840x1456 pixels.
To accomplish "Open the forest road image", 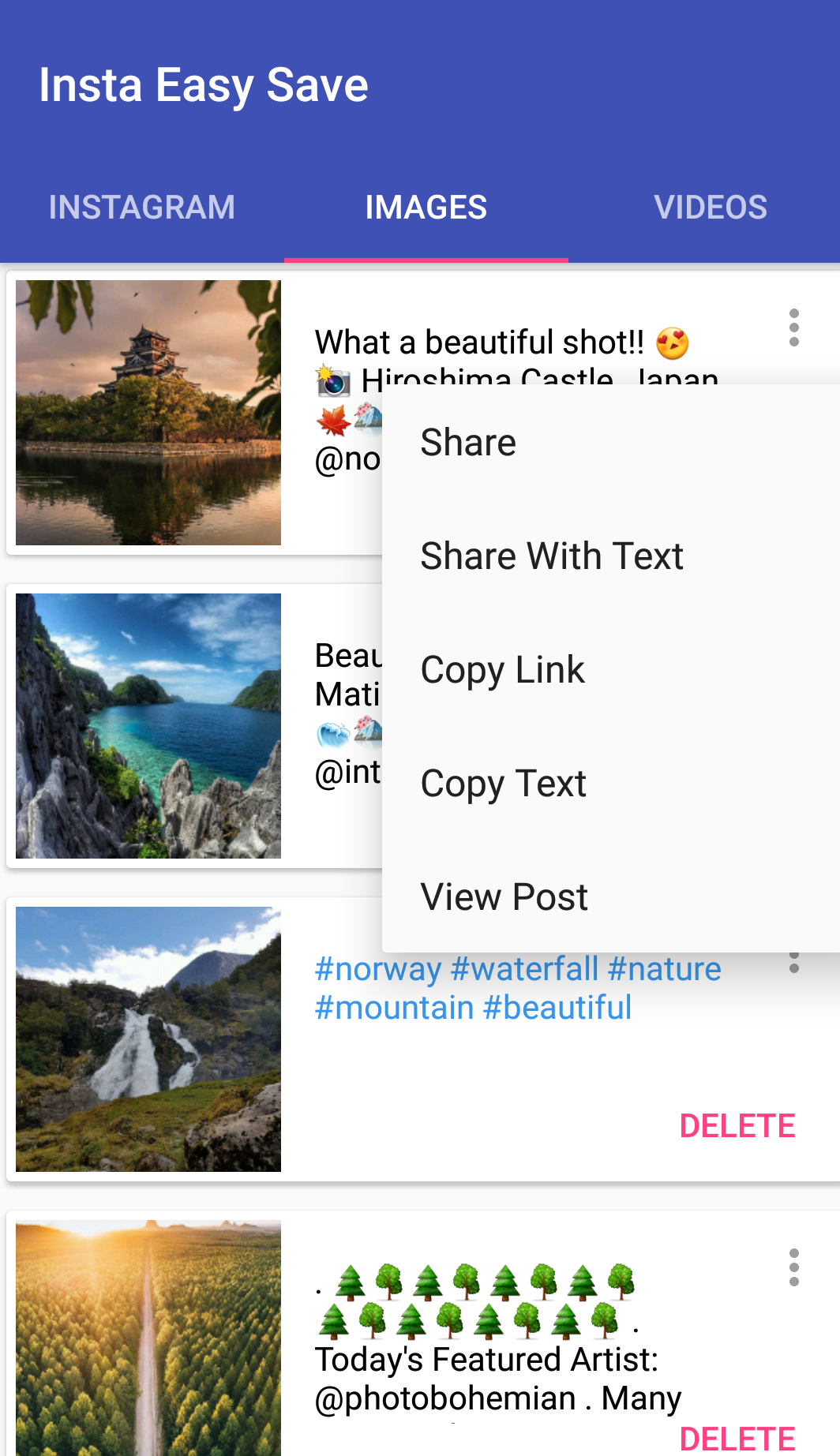I will point(148,1338).
